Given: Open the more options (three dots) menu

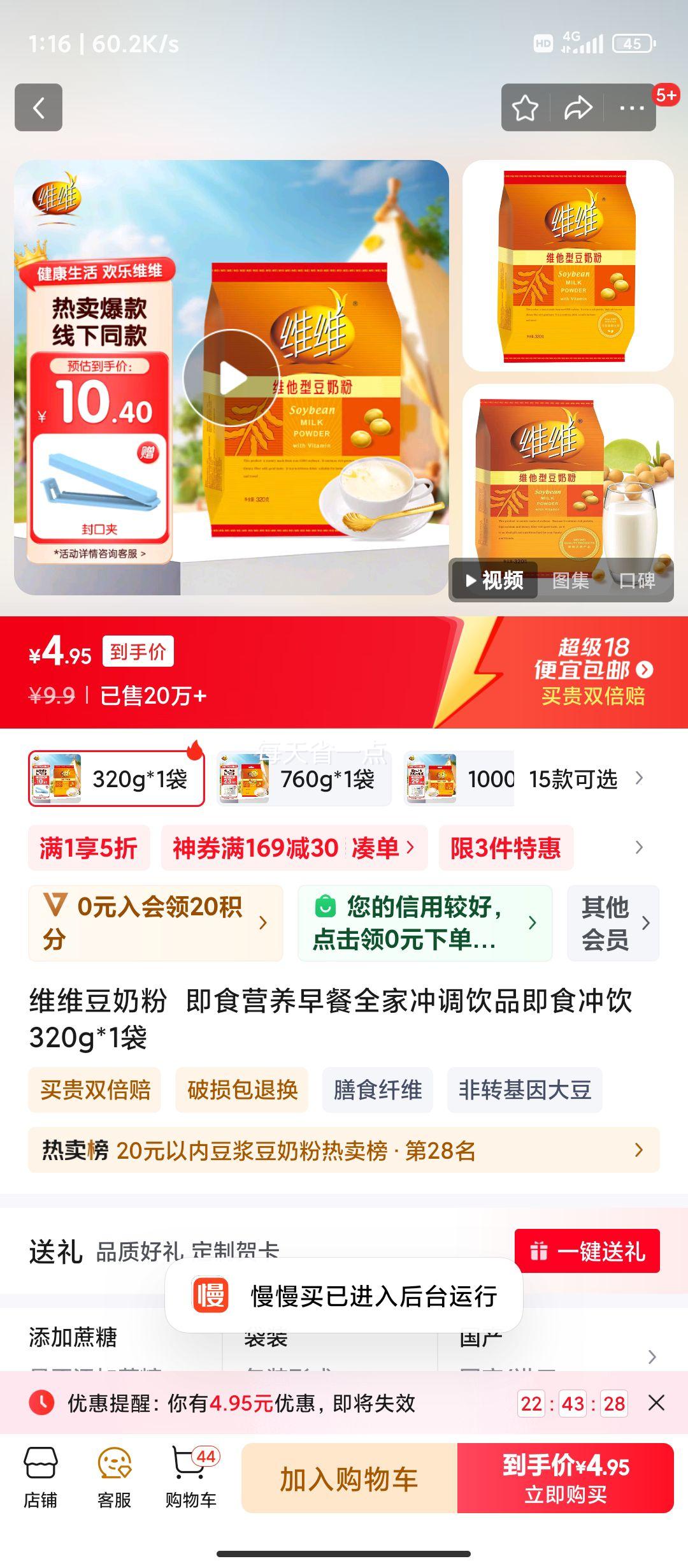Looking at the screenshot, I should (629, 109).
